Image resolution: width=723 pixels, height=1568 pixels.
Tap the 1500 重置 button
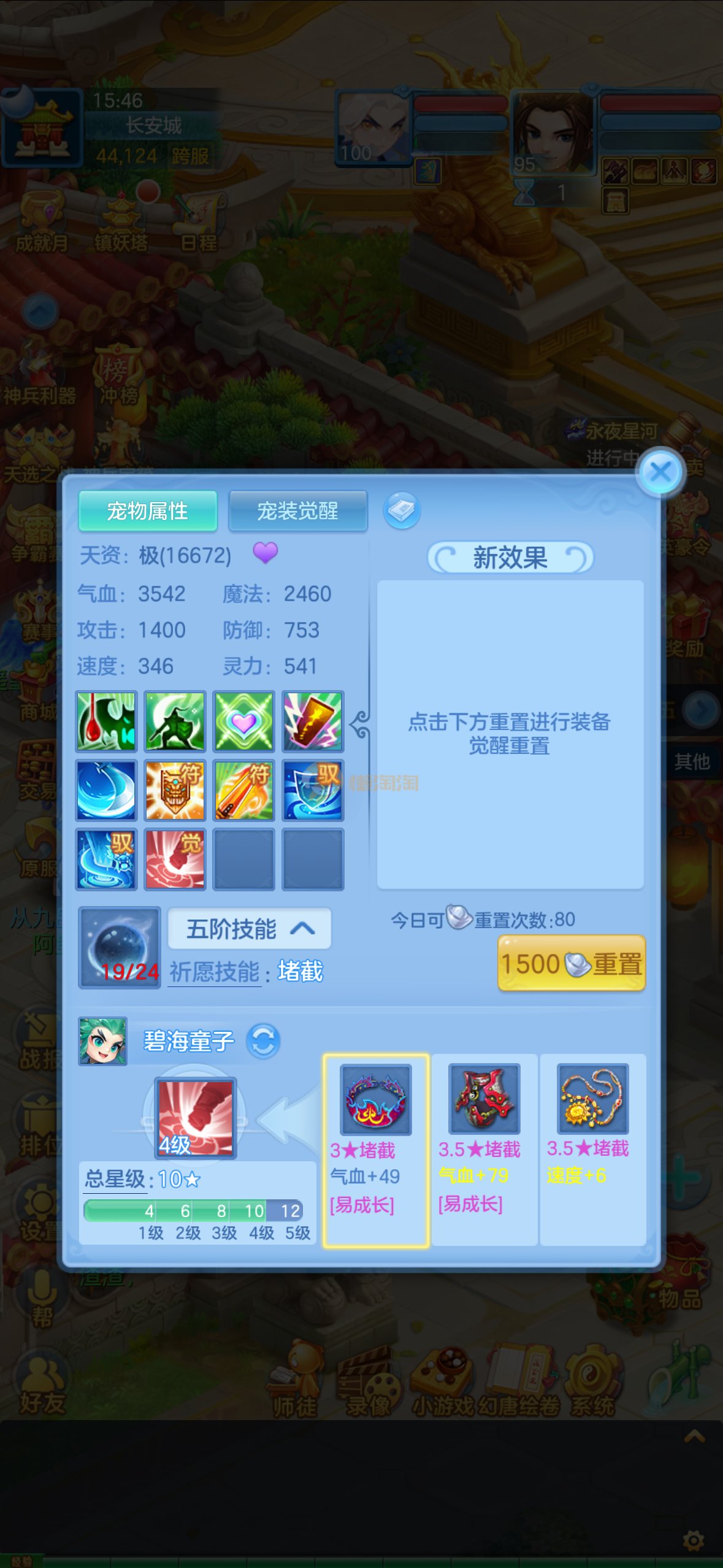click(572, 963)
